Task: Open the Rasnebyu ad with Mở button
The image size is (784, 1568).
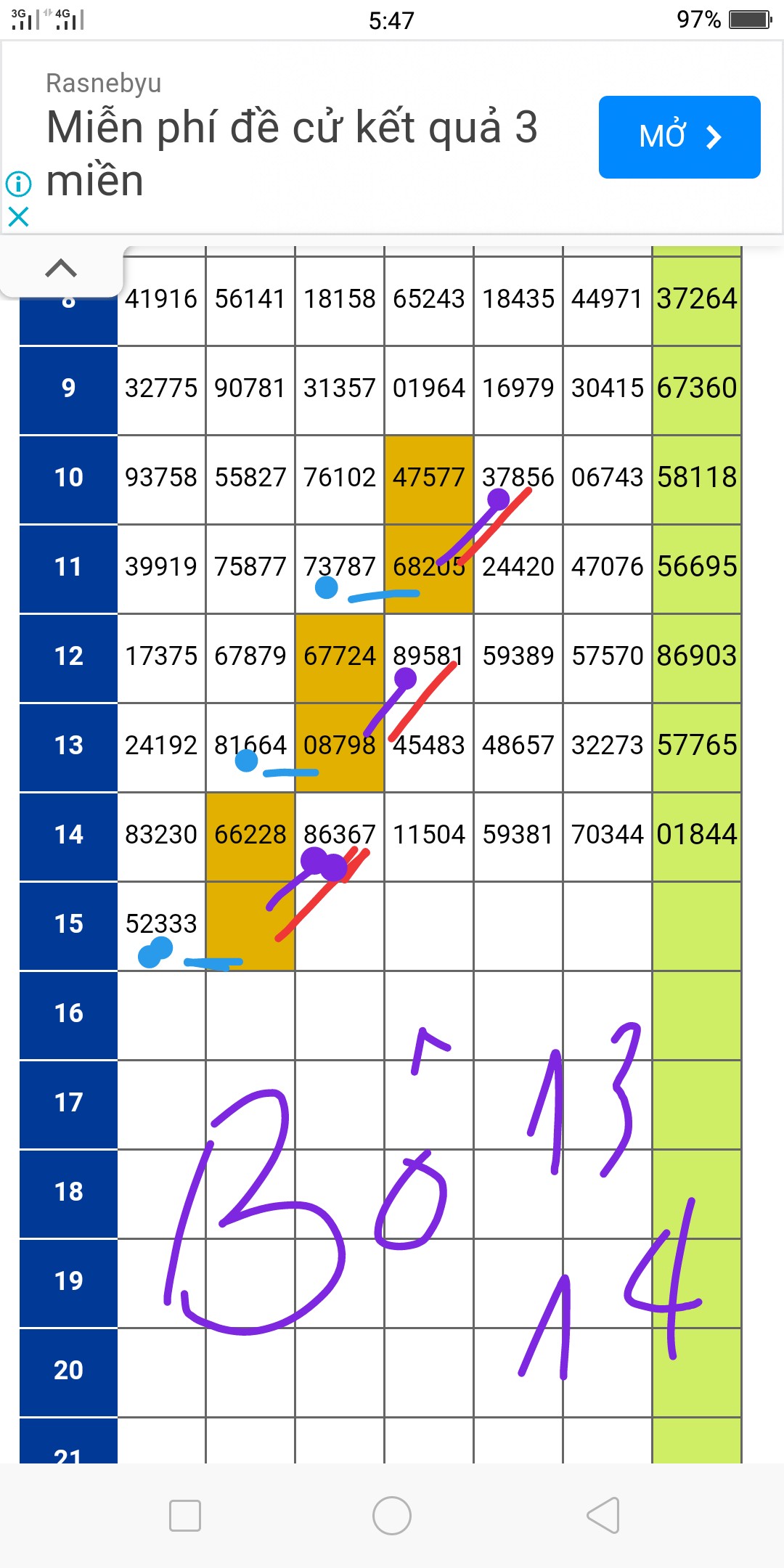Action: 679,136
